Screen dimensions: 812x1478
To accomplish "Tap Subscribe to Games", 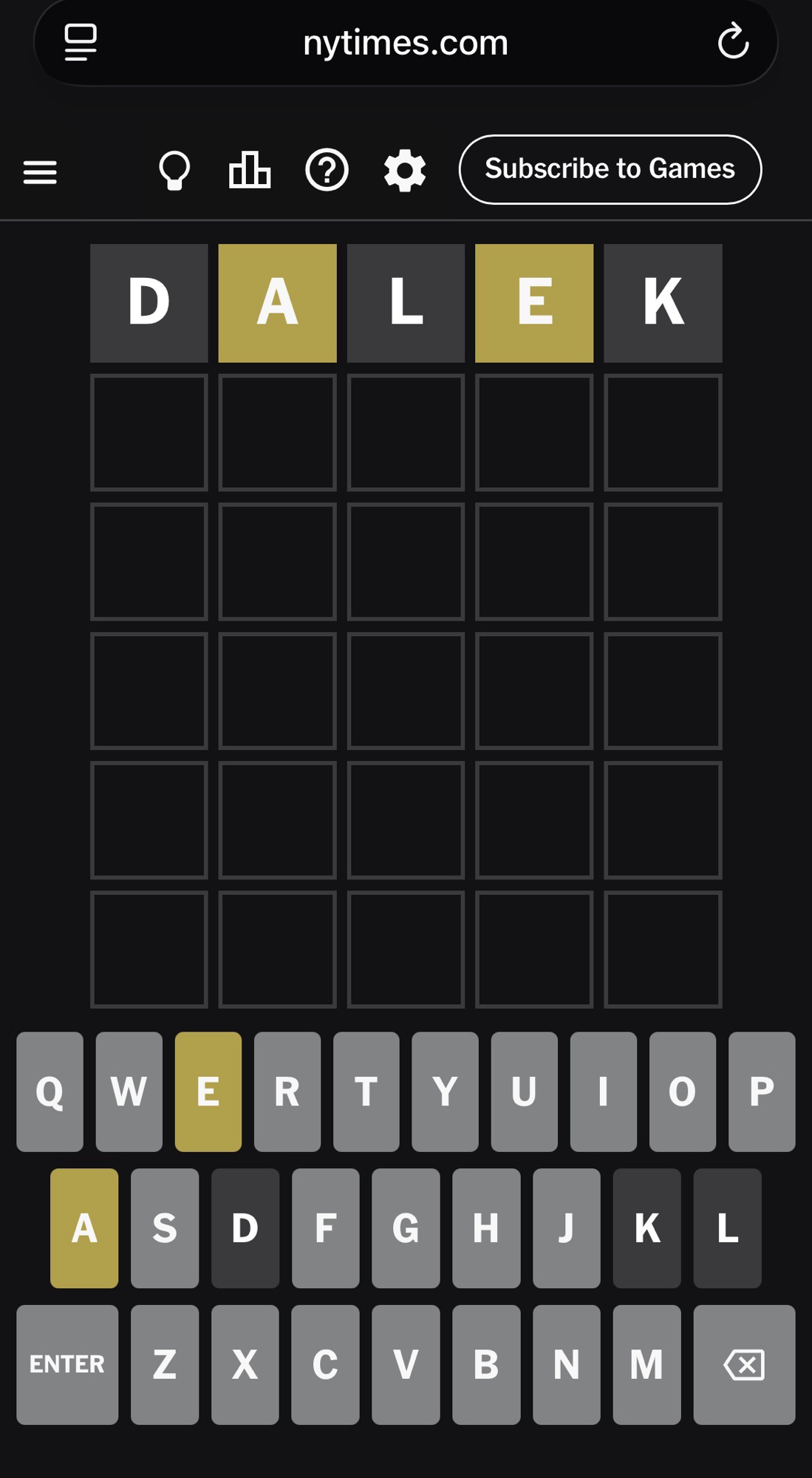I will (x=610, y=169).
